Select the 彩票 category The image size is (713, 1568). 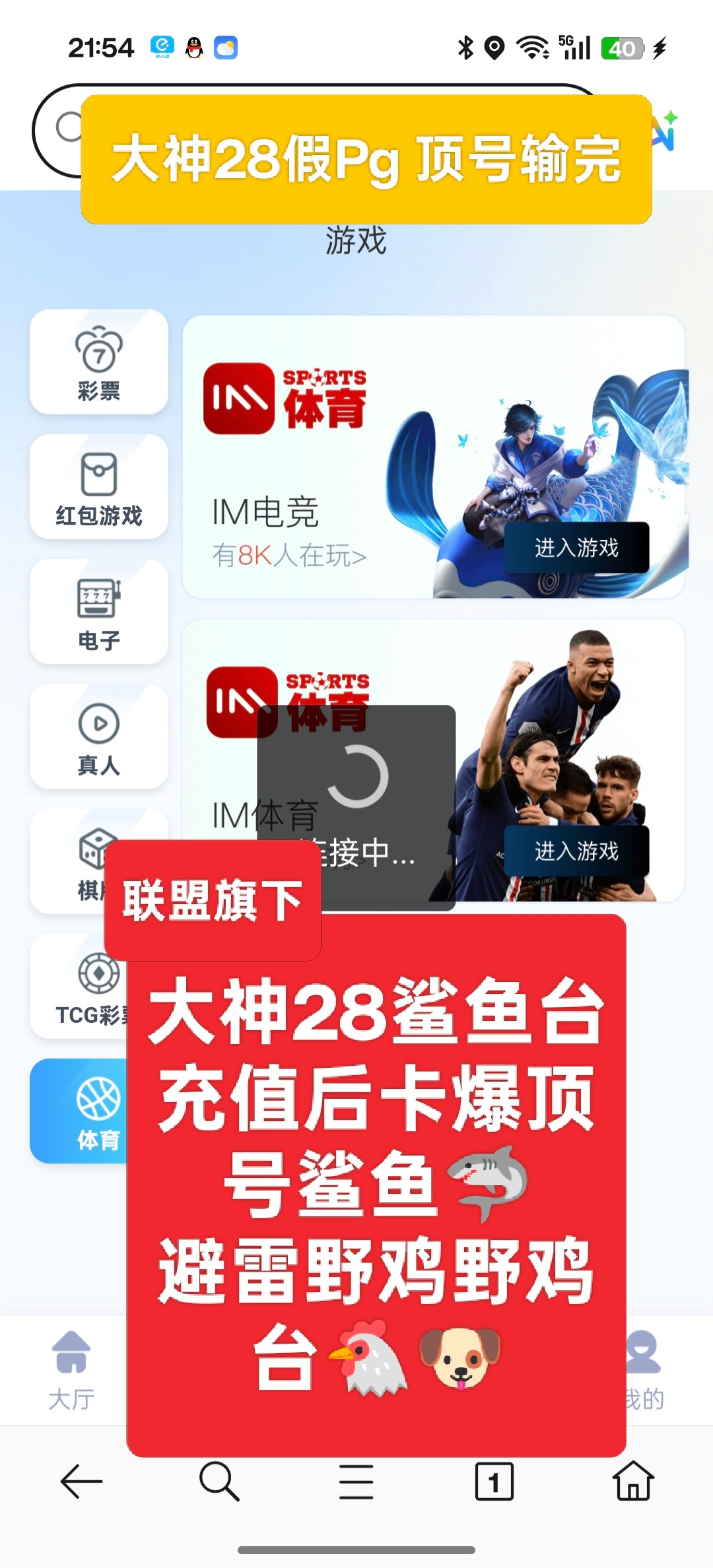pyautogui.click(x=99, y=362)
